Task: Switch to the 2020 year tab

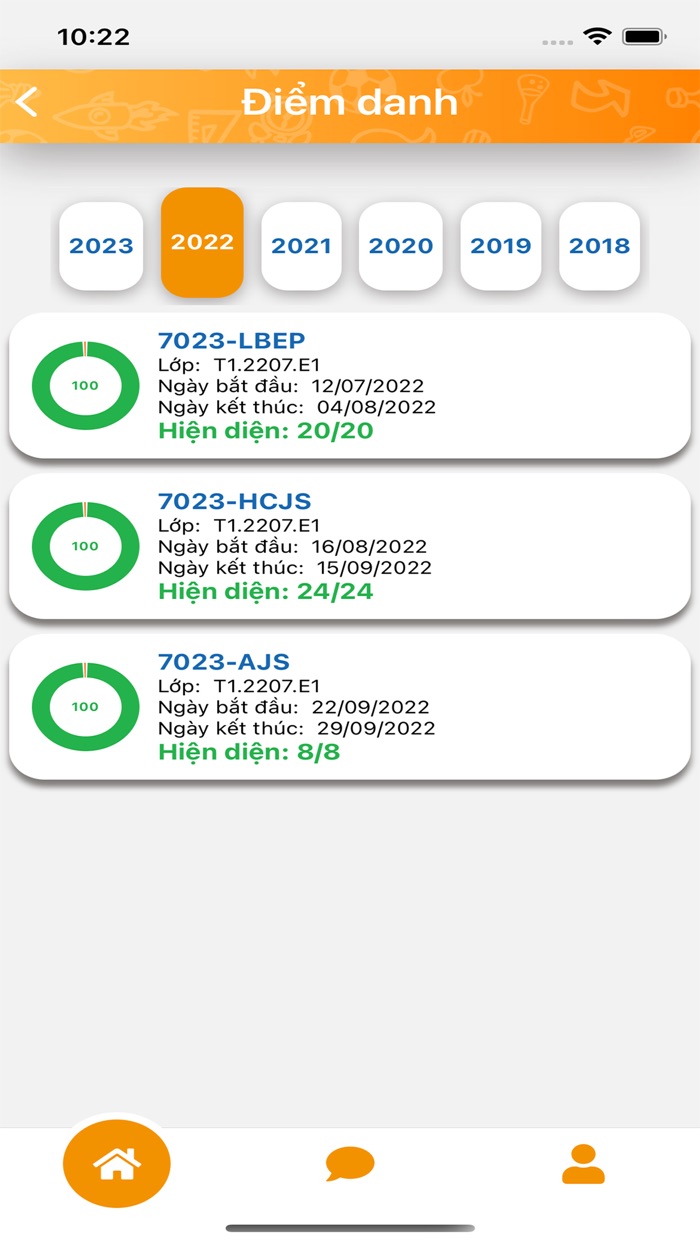Action: click(400, 246)
